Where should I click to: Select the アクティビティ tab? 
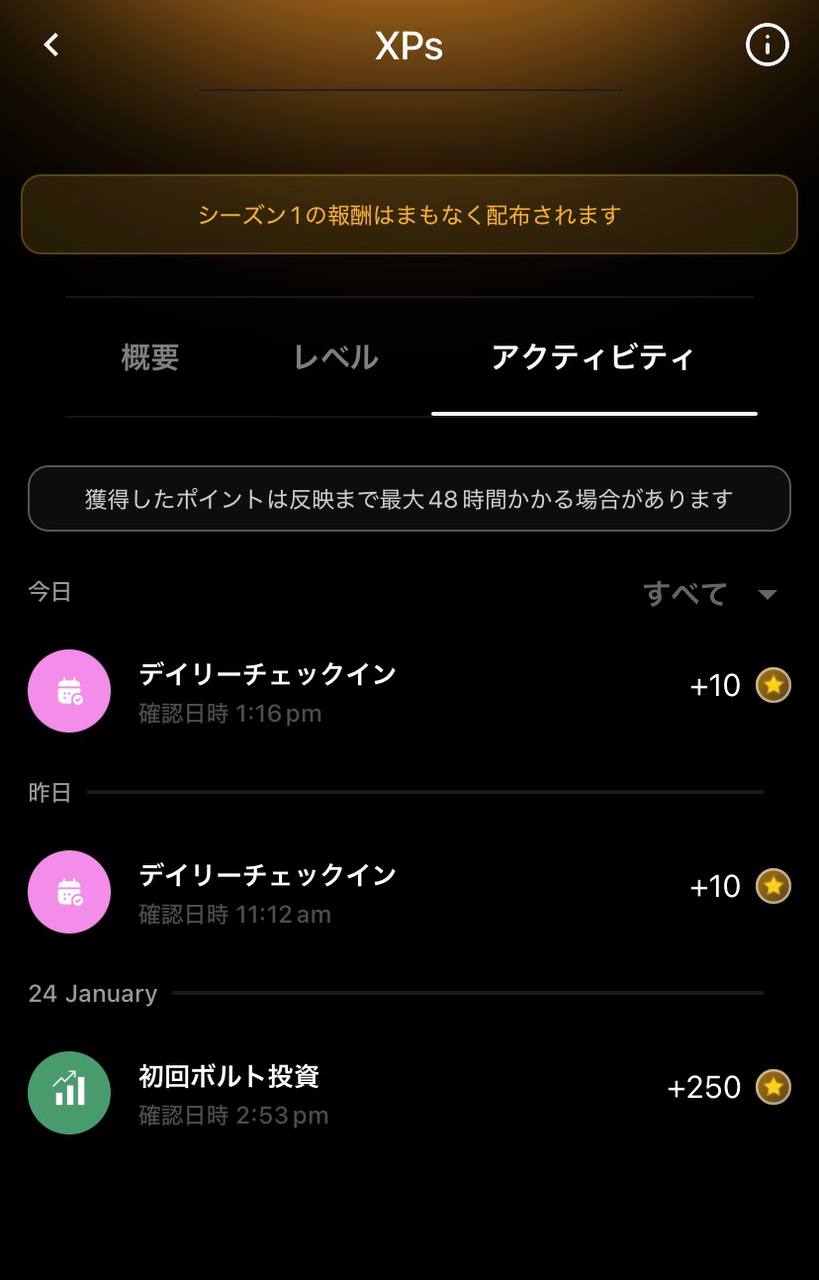pos(593,358)
